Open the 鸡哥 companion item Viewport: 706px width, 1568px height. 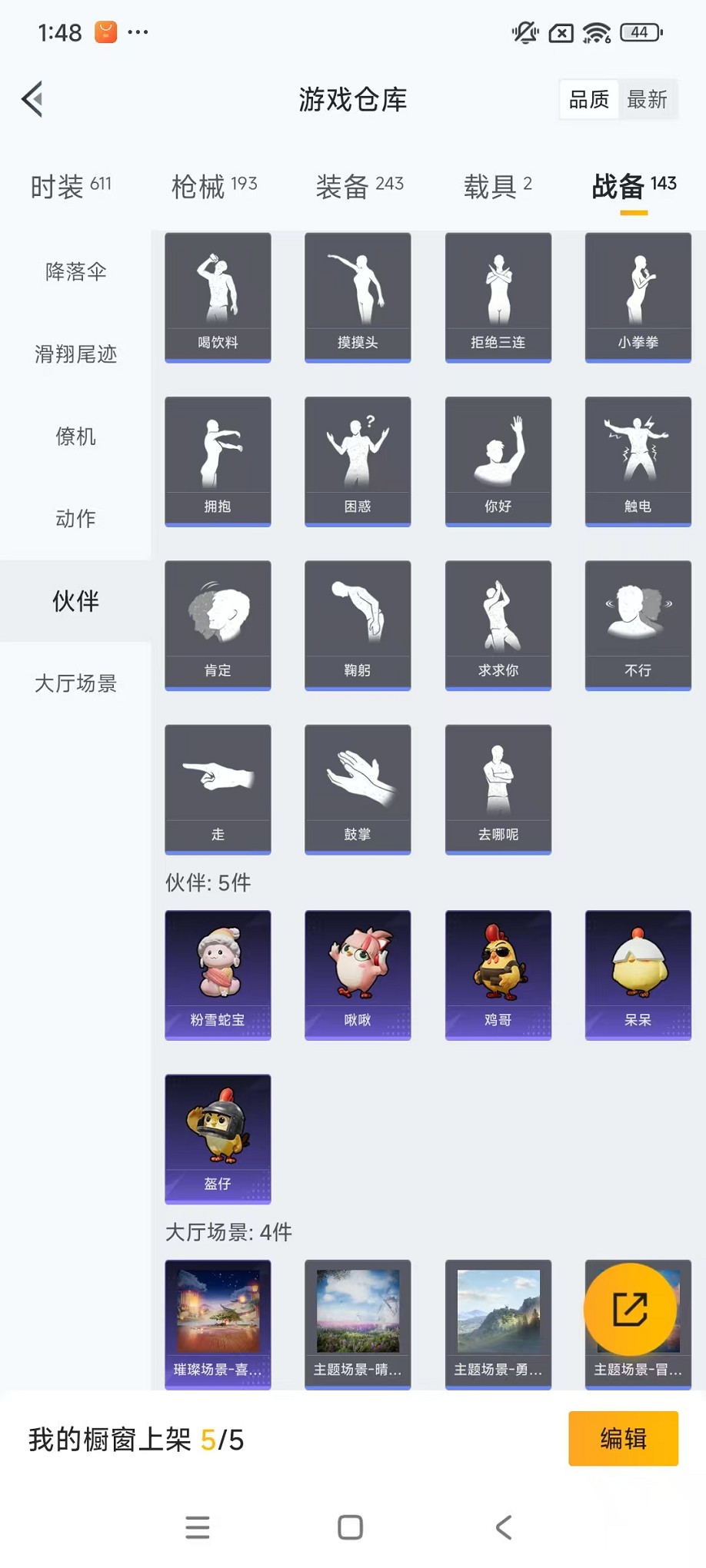pos(498,974)
